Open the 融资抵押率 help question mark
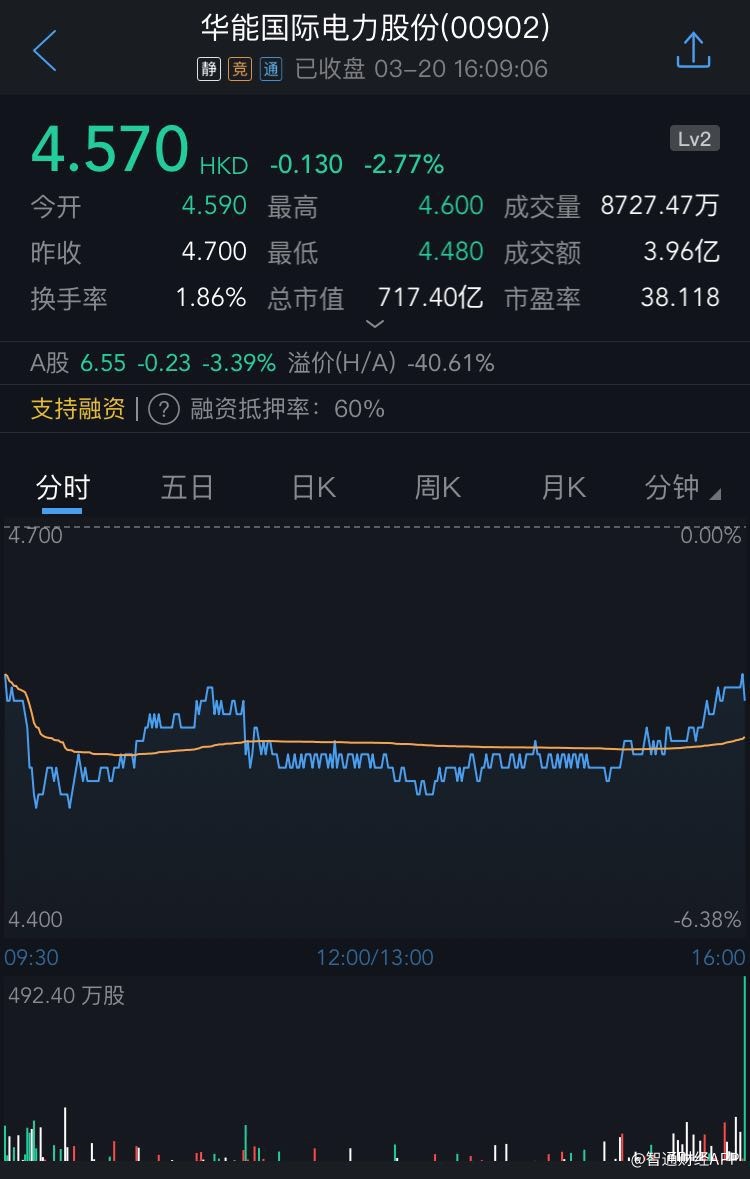The height and width of the screenshot is (1179, 750). point(164,409)
